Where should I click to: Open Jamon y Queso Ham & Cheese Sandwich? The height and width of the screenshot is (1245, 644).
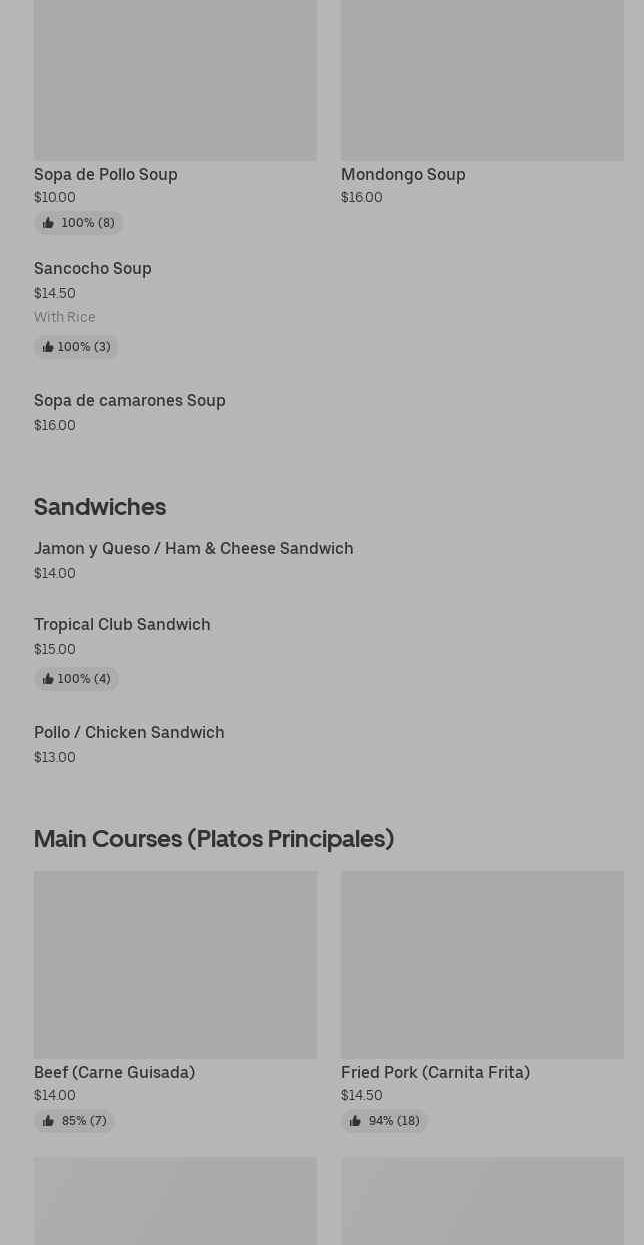[328, 560]
